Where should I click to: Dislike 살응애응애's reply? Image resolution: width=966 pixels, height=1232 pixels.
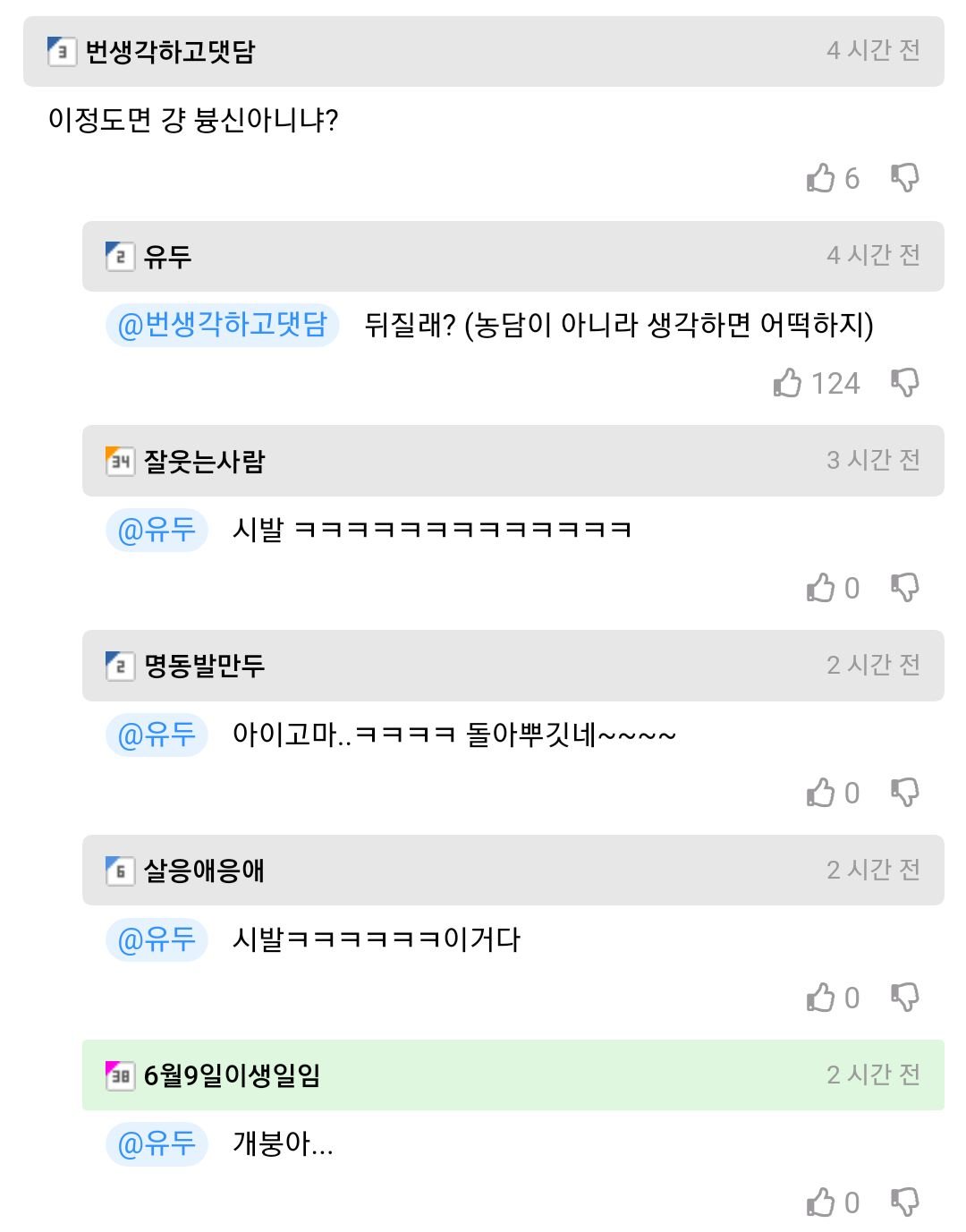point(904,998)
